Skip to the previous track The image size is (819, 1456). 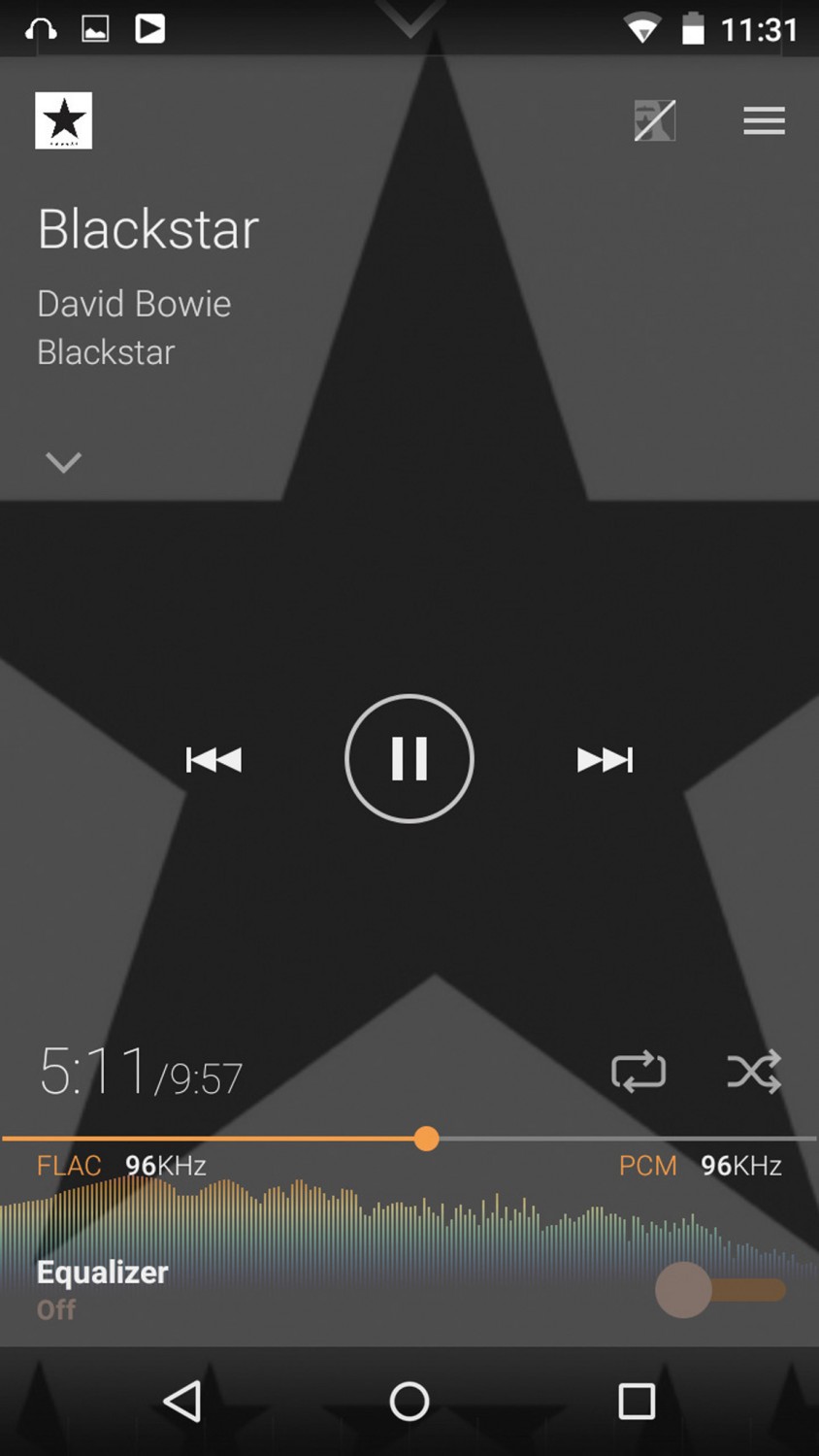click(213, 759)
